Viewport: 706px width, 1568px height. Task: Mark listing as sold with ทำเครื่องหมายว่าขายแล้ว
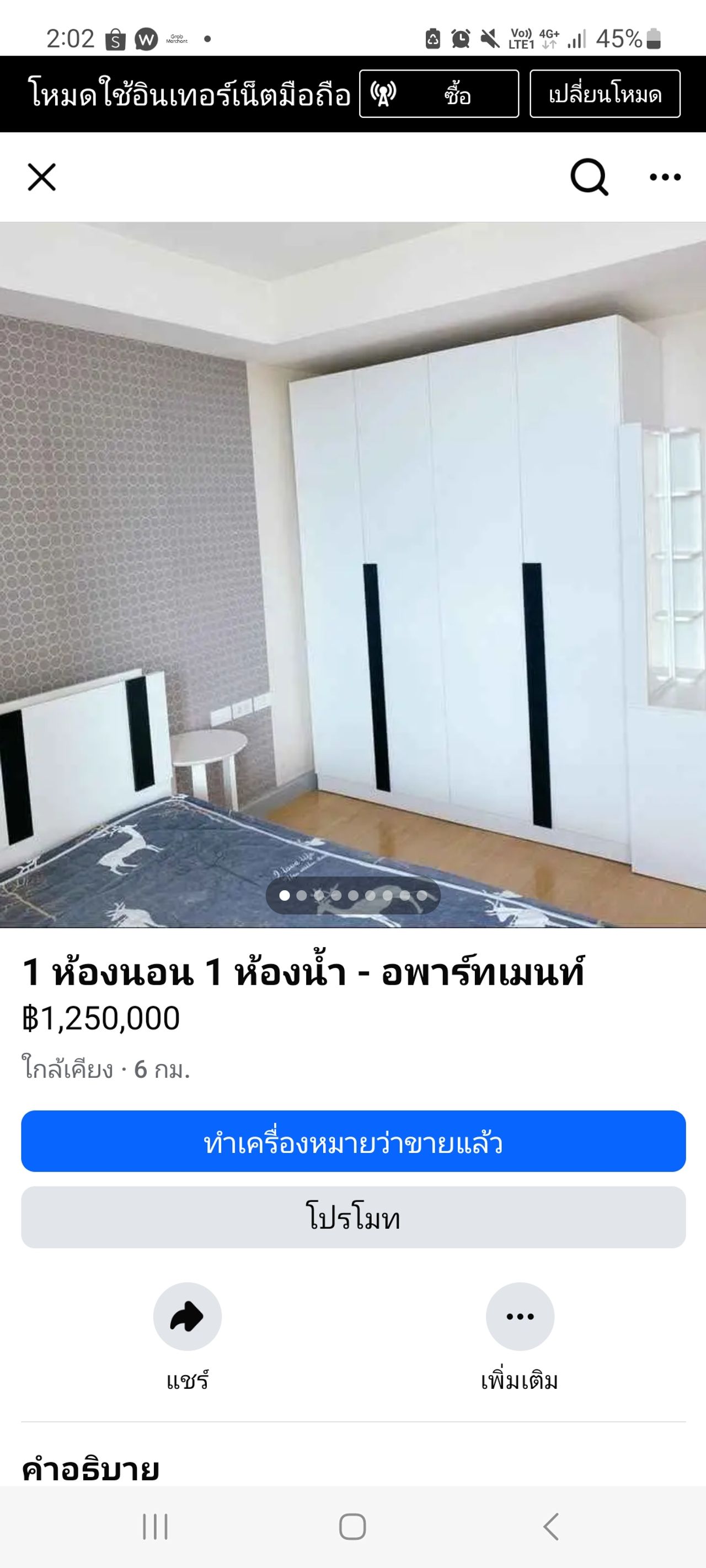pos(354,1142)
